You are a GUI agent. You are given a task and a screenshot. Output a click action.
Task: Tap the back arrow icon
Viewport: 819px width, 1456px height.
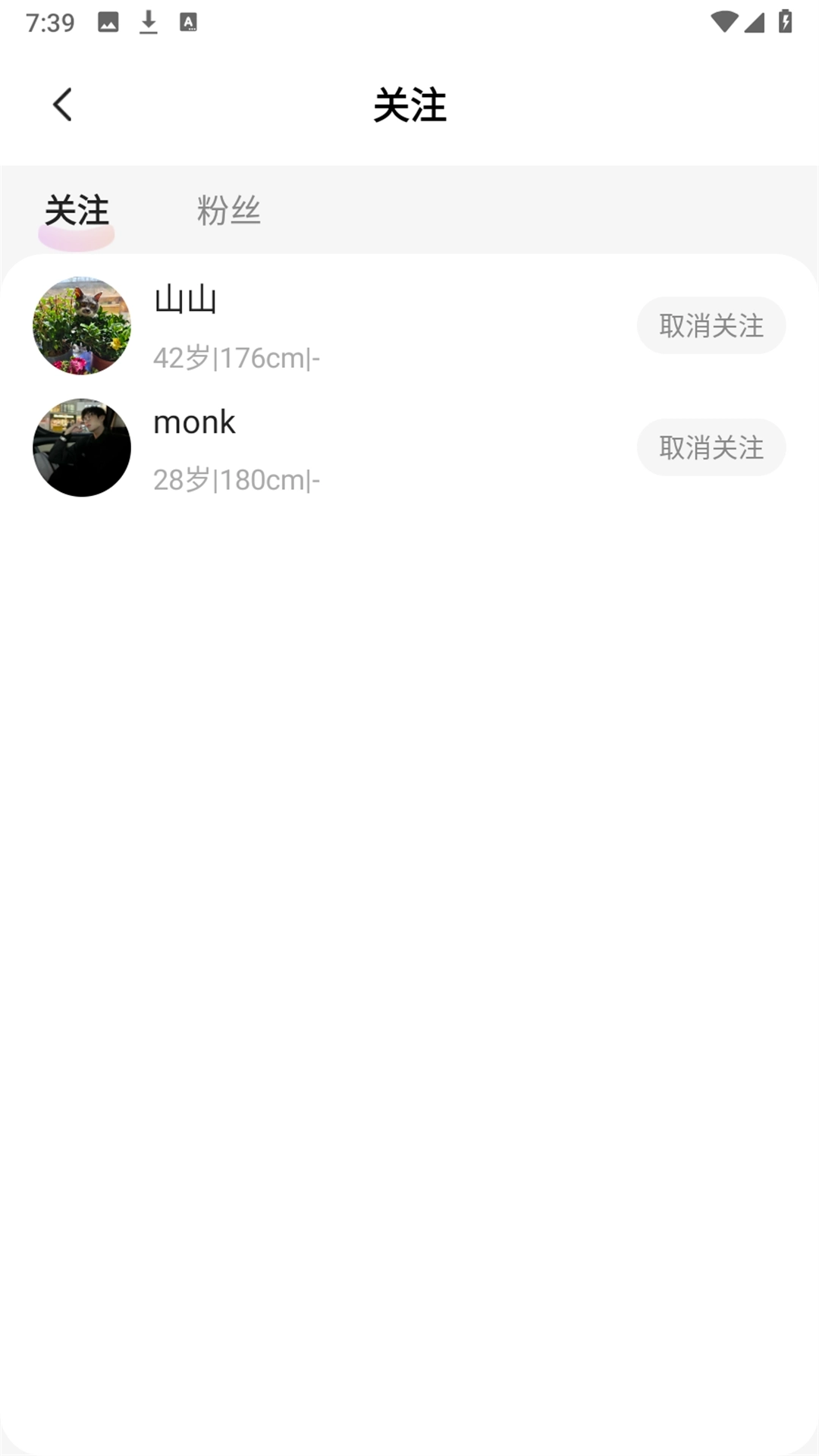click(x=63, y=105)
